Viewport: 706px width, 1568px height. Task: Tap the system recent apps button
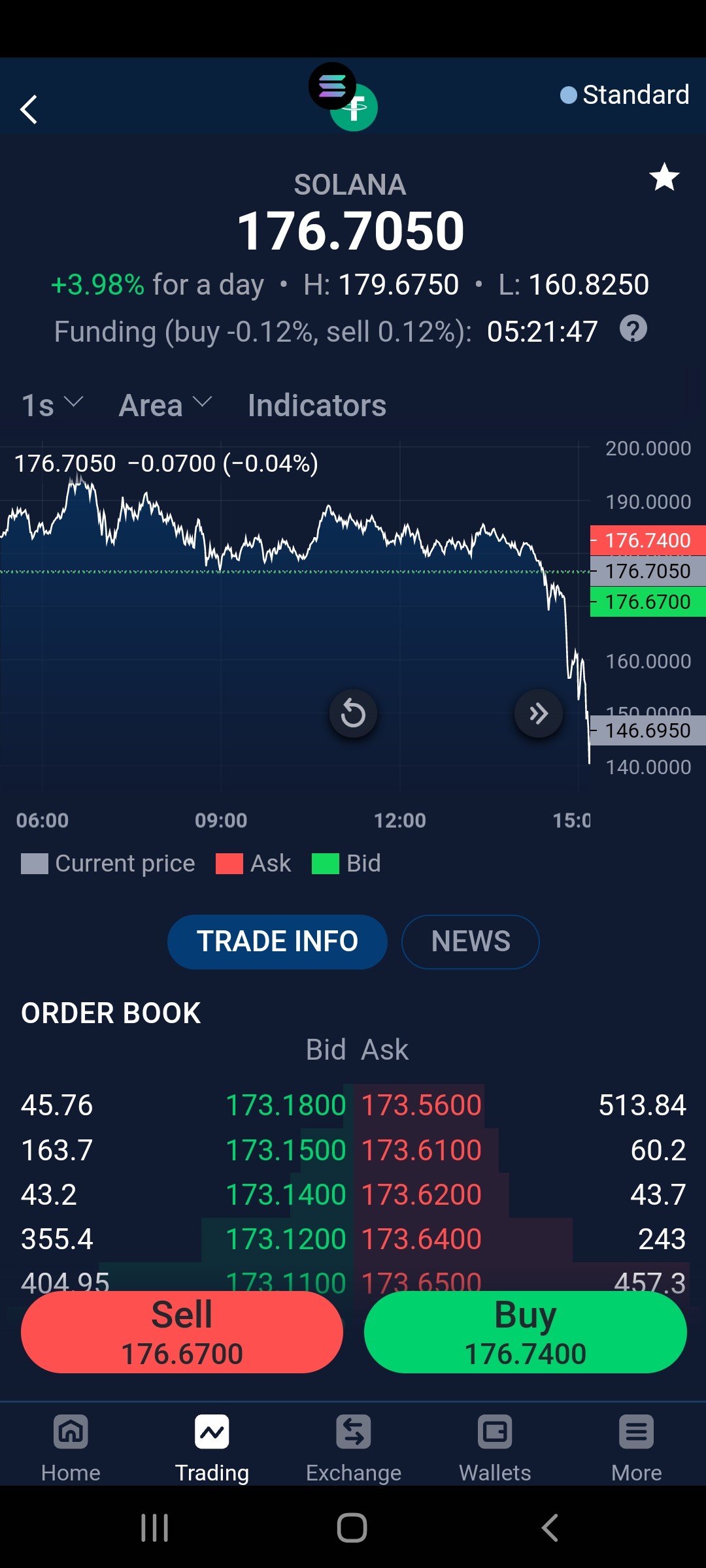pos(155,1527)
